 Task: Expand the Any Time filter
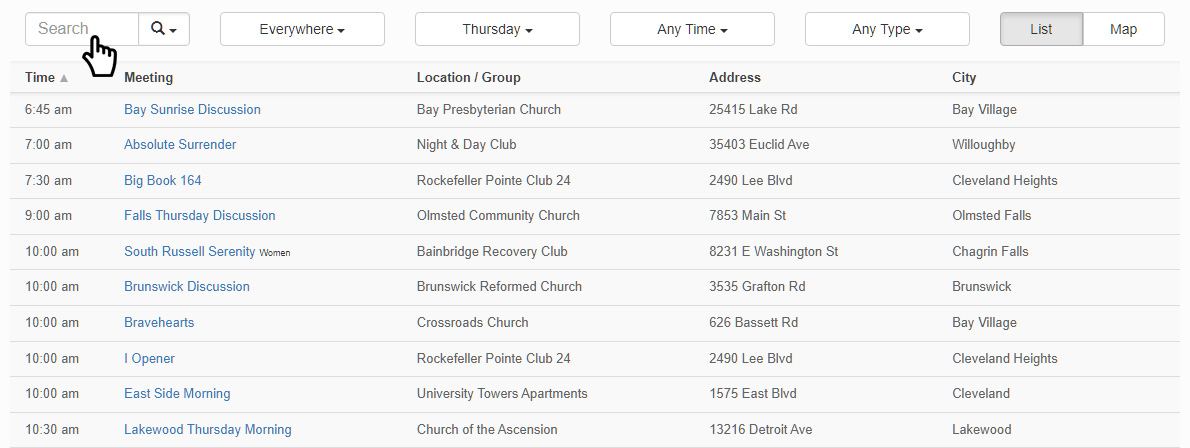tap(692, 29)
